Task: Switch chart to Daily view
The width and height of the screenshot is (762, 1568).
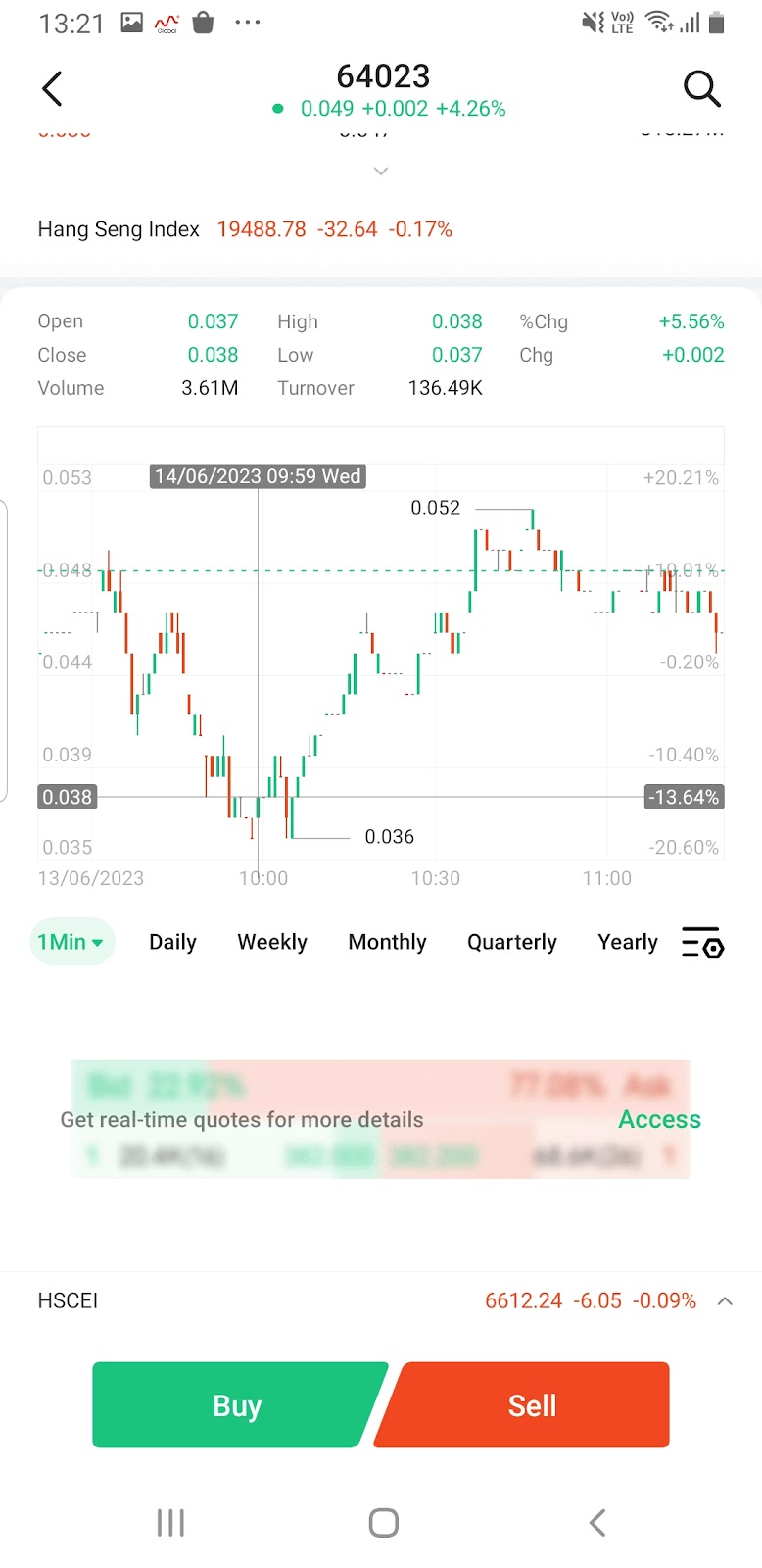Action: (x=172, y=942)
